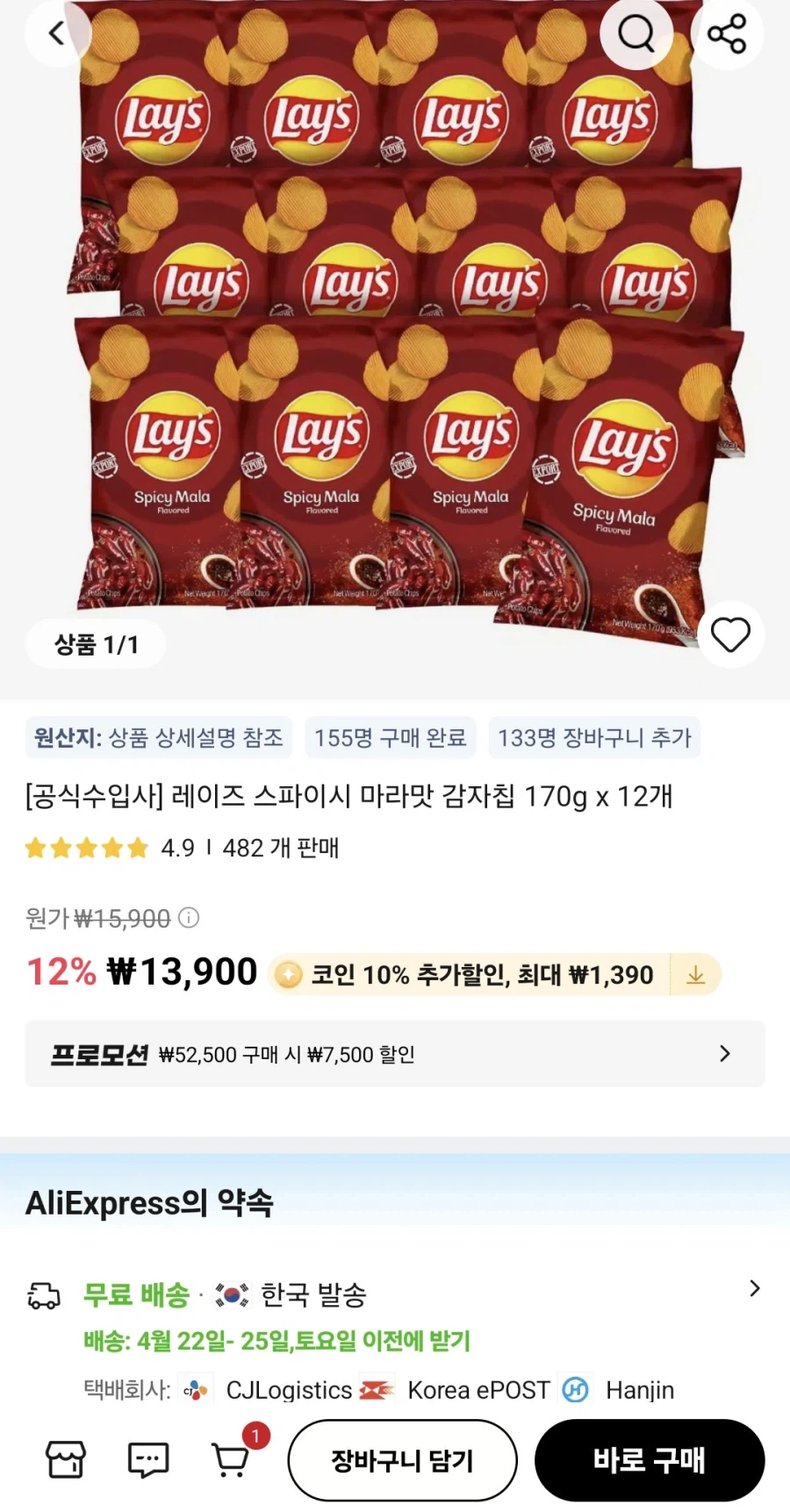Tap the coupon download icon on discount banner

(x=695, y=974)
